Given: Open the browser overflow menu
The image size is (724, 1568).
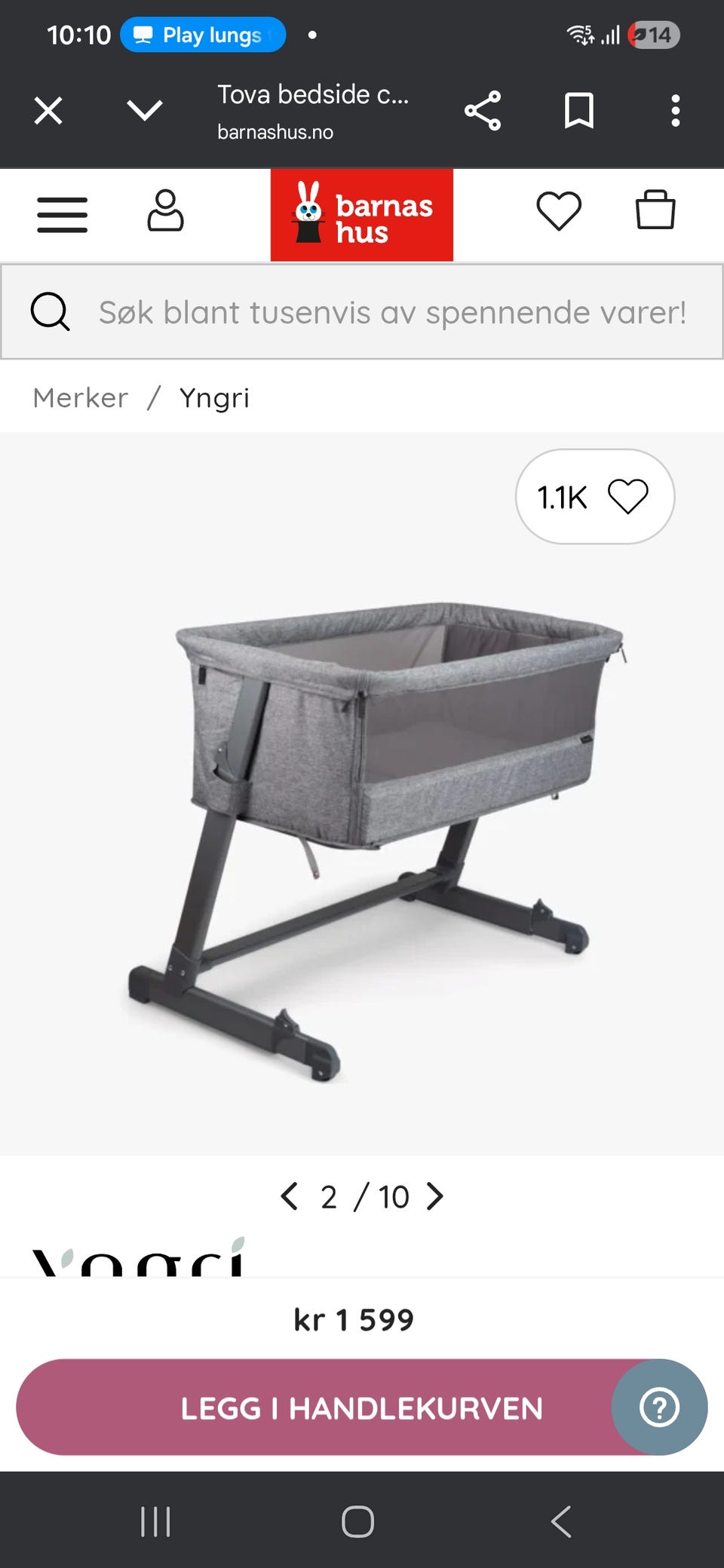Looking at the screenshot, I should 675,112.
